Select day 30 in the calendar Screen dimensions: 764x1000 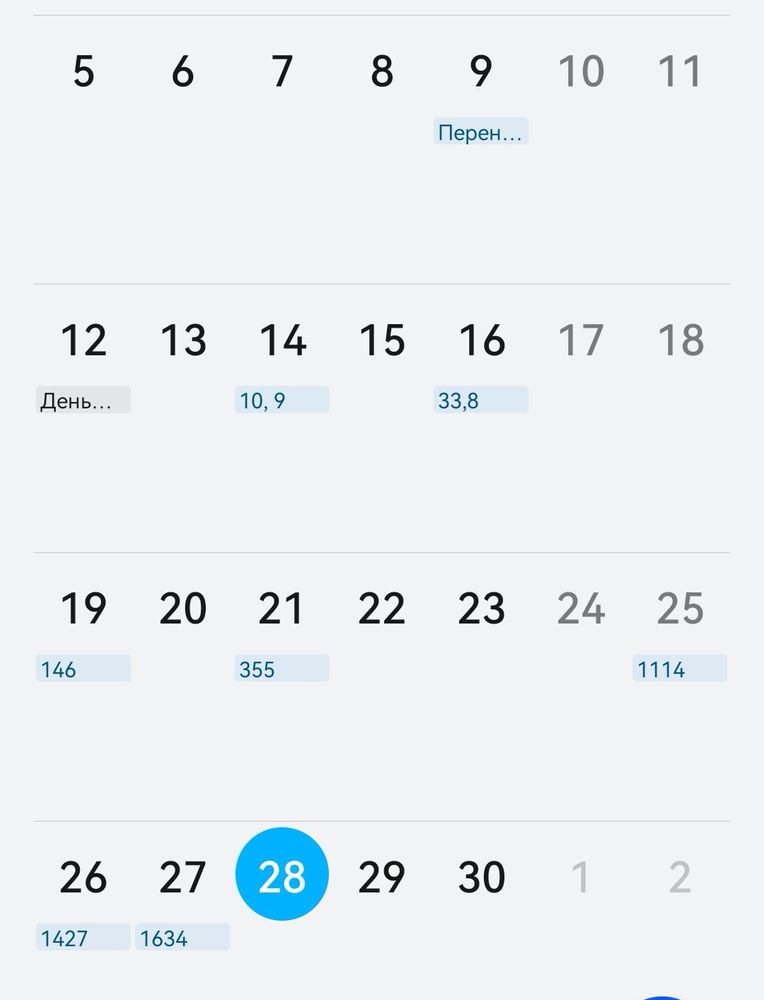click(x=481, y=877)
